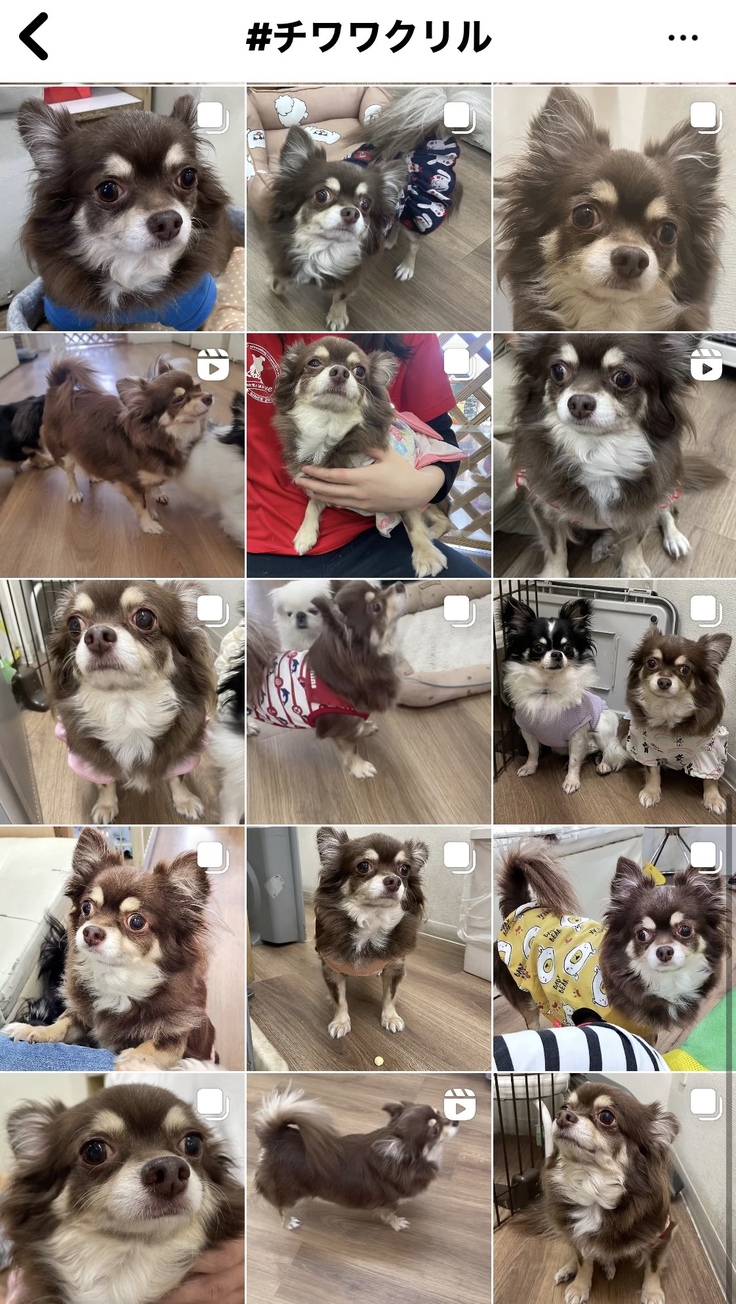Go back from the #チワワクリル hashtag page
This screenshot has width=736, height=1304.
[x=34, y=38]
